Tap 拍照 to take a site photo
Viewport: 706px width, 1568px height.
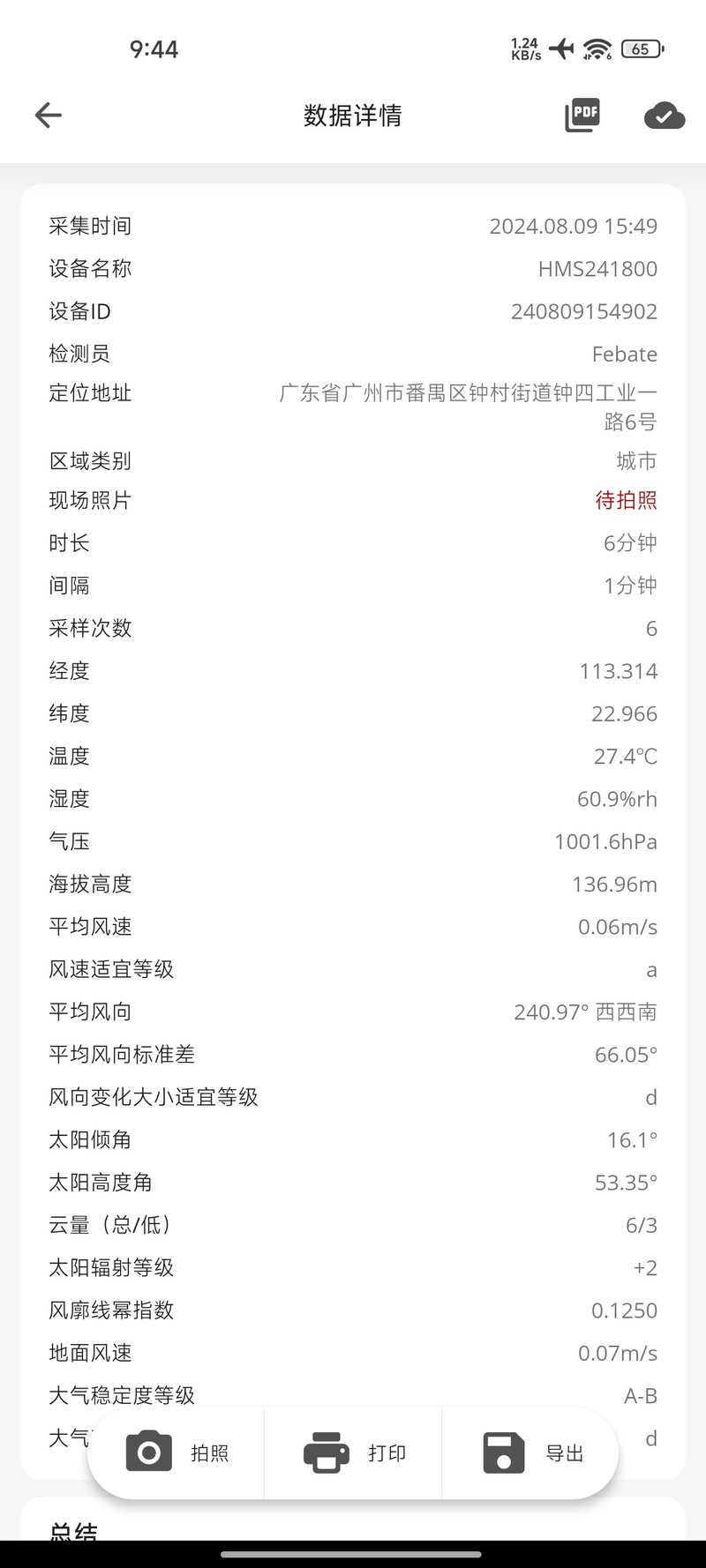pyautogui.click(x=176, y=1452)
